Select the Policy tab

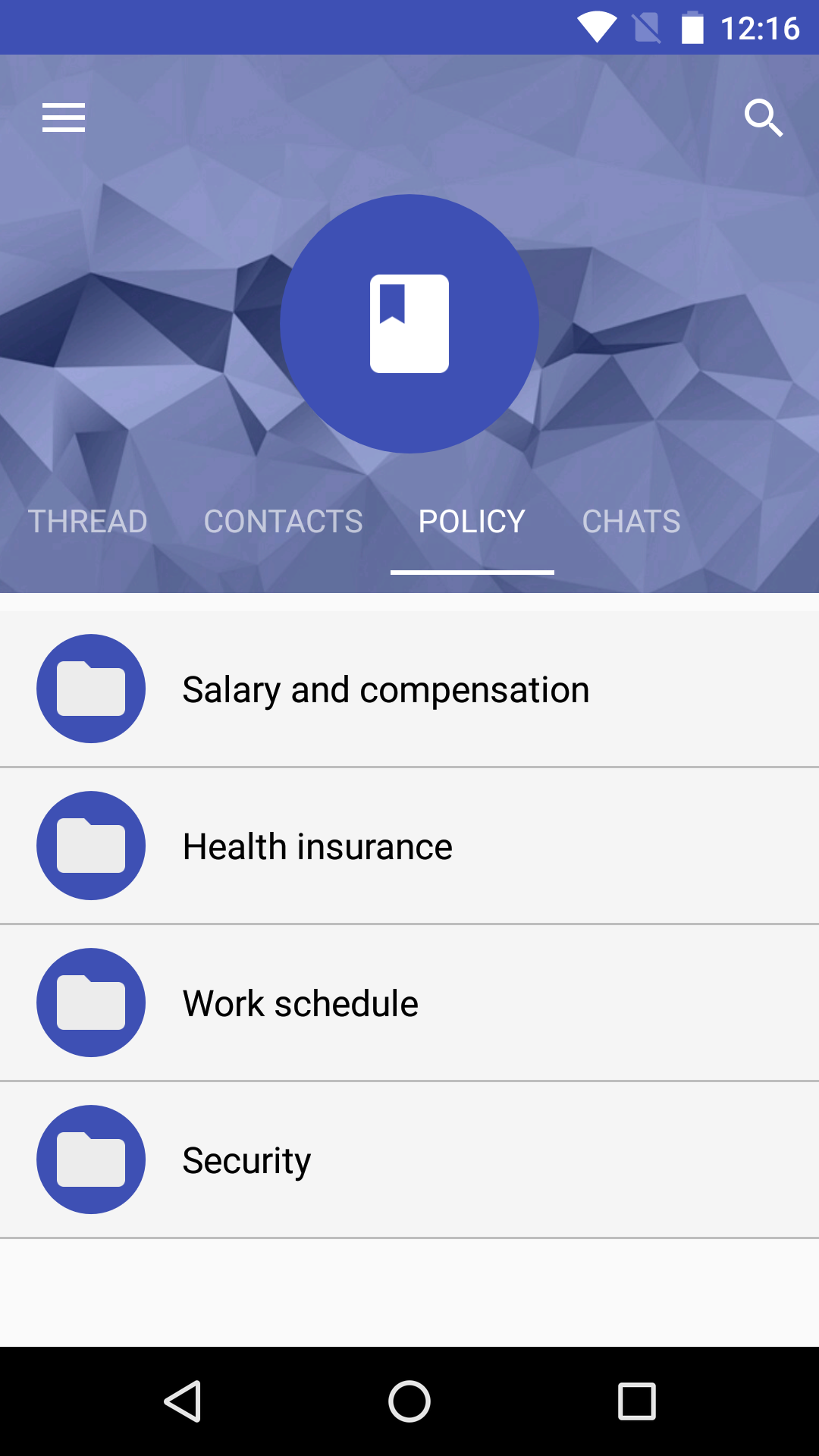click(x=472, y=522)
